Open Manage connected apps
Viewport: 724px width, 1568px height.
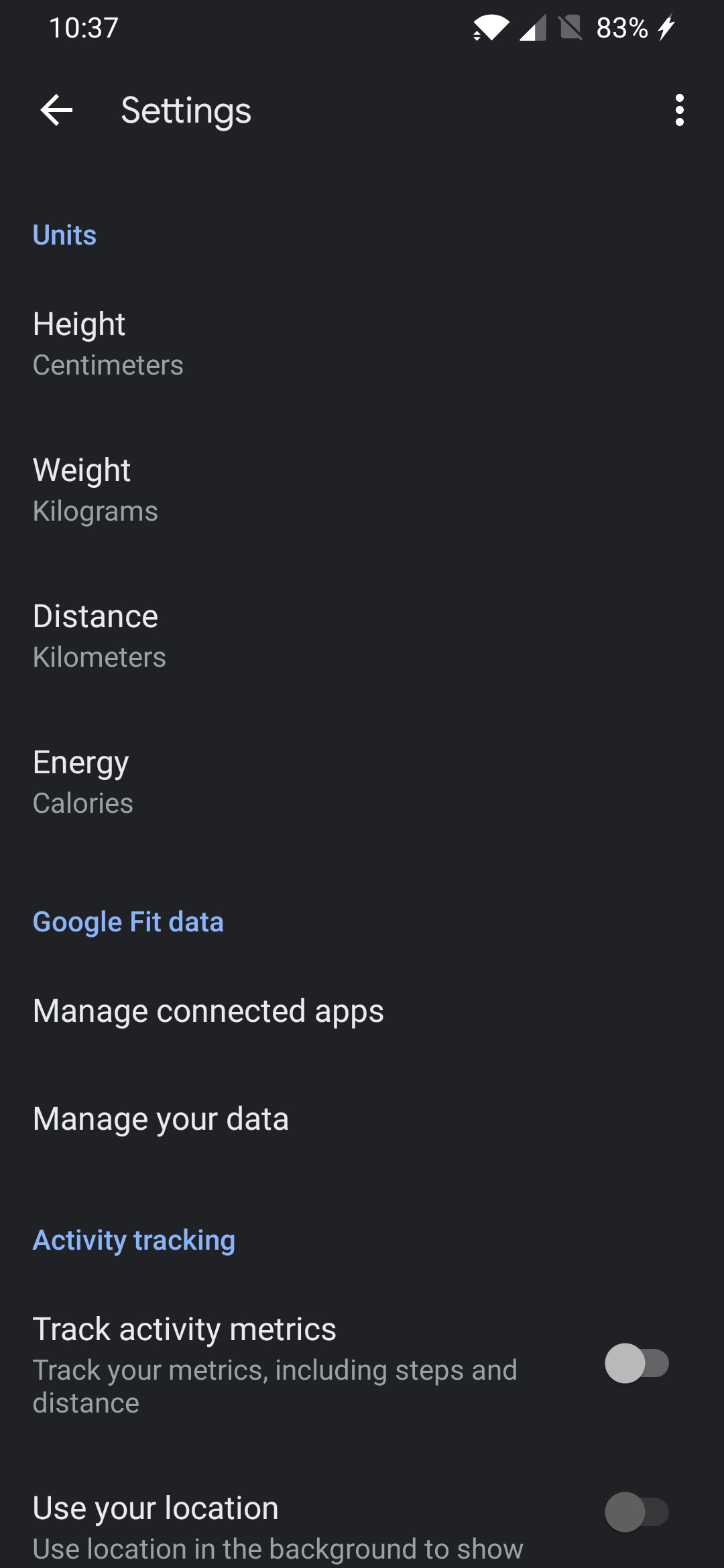click(362, 1011)
